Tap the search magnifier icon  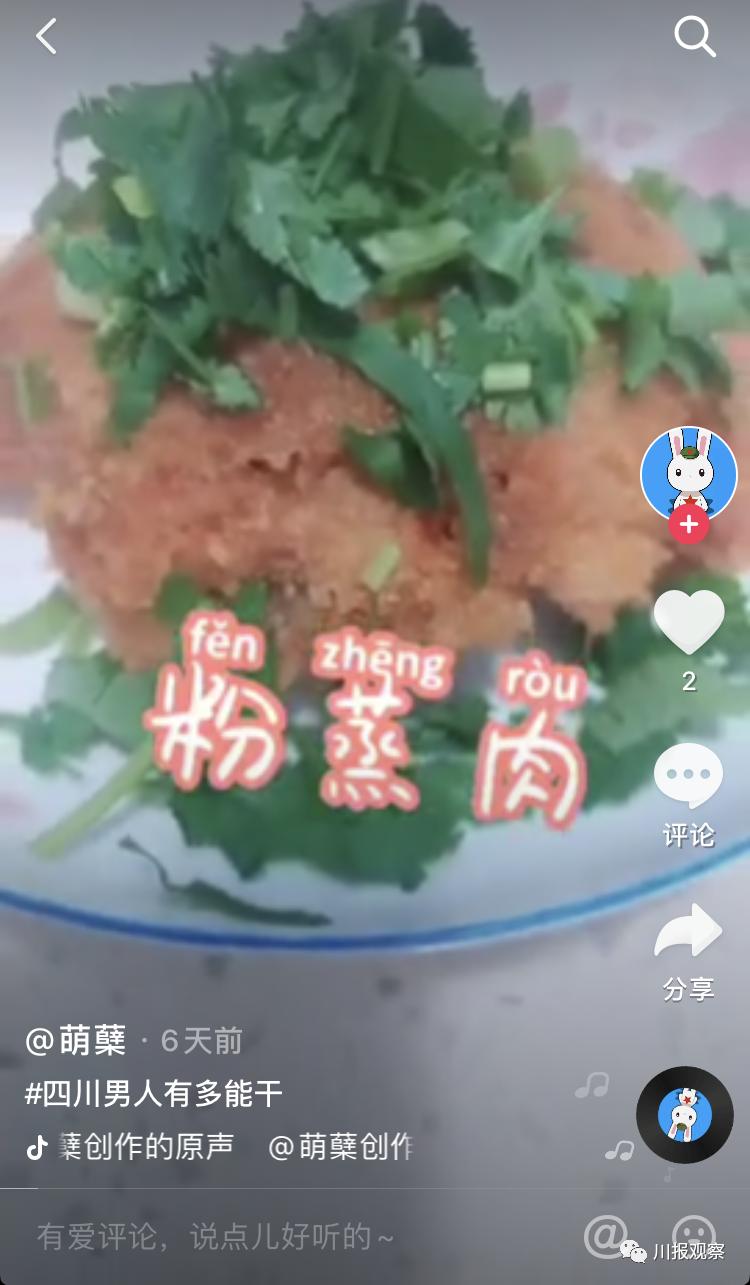[x=695, y=37]
